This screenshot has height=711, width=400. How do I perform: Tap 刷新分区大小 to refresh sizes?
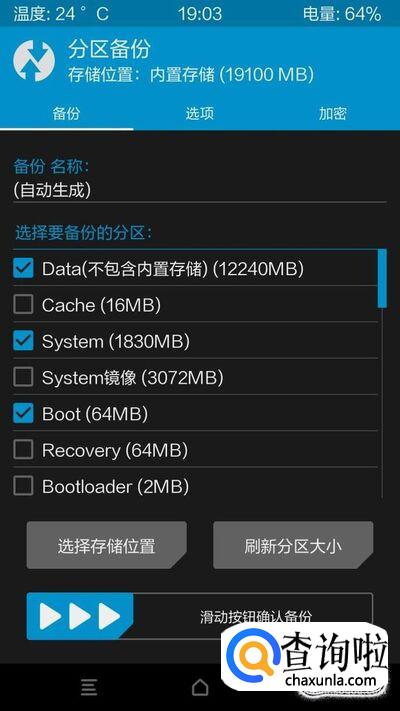[x=293, y=545]
